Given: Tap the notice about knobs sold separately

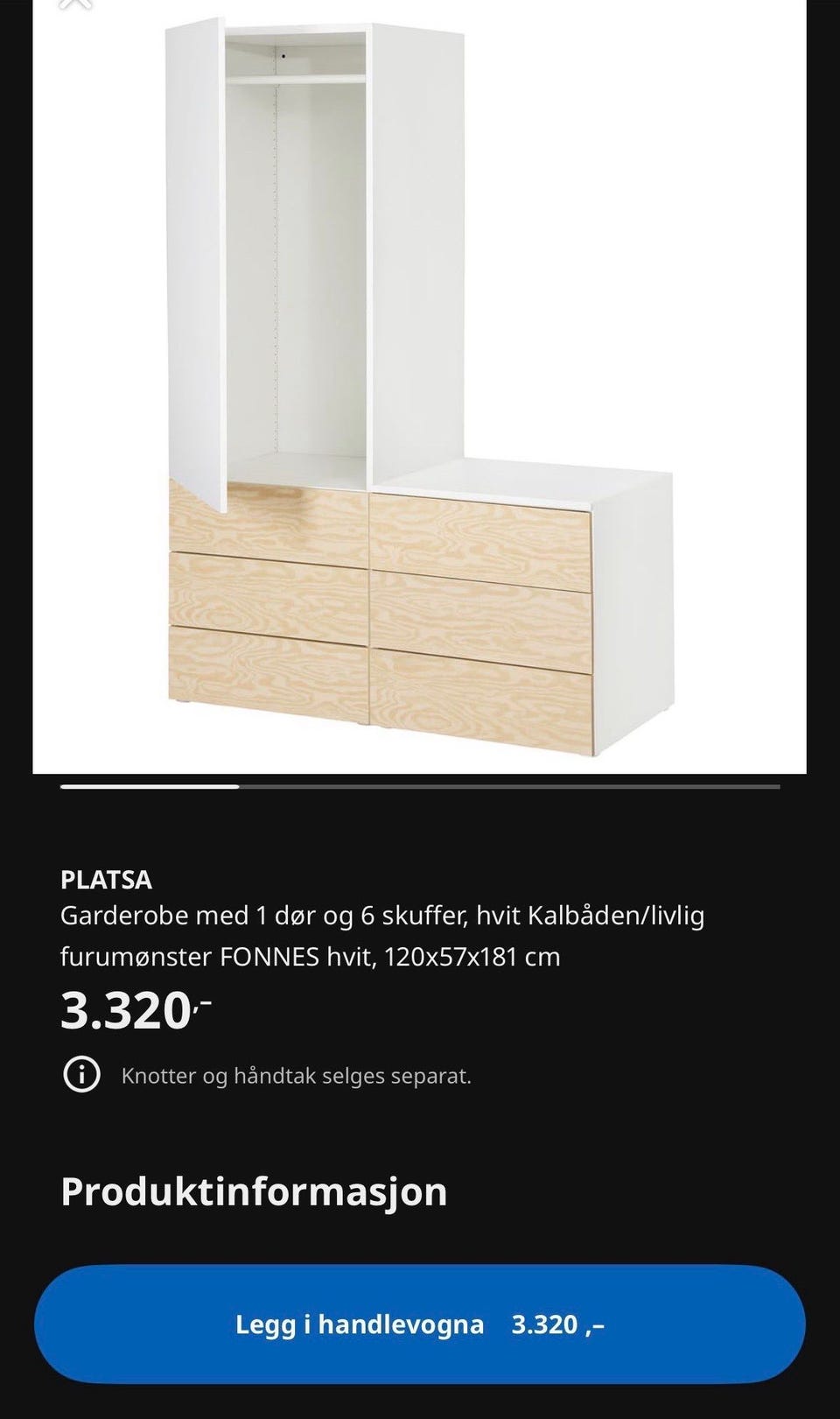Looking at the screenshot, I should (x=297, y=1076).
